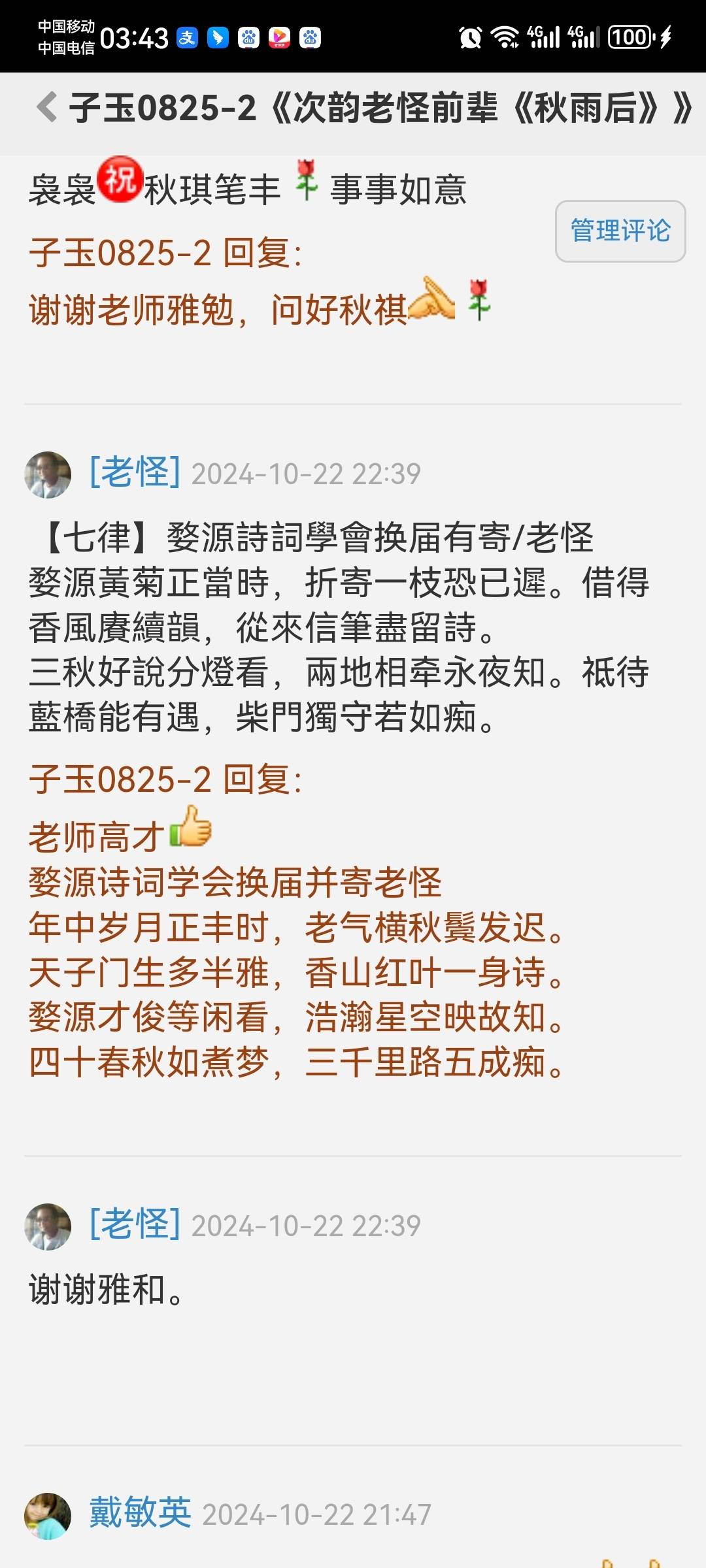This screenshot has height=1568, width=706.
Task: Go back using the header arrow
Action: [47, 108]
